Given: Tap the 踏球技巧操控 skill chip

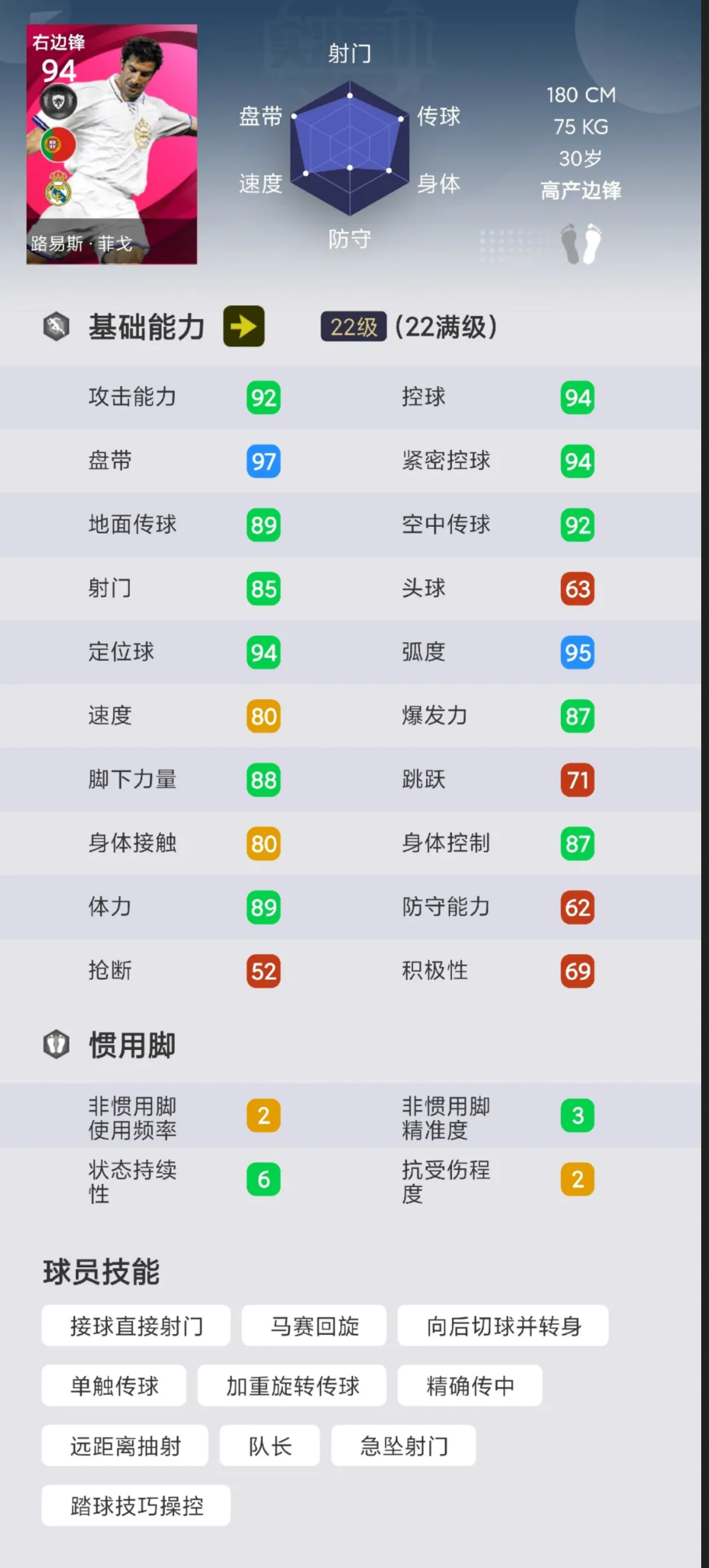Looking at the screenshot, I should click(x=136, y=1506).
